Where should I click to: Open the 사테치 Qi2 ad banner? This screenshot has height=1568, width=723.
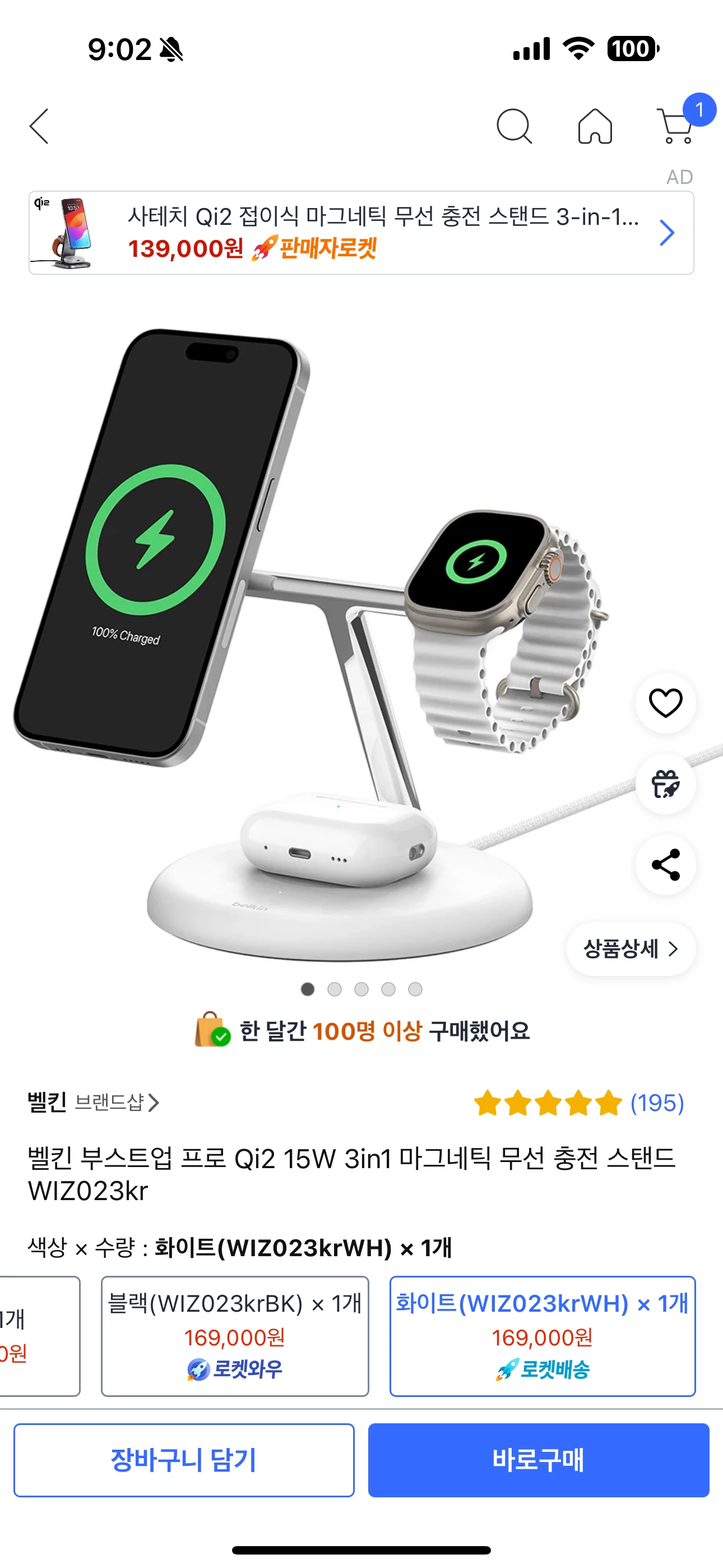(x=361, y=233)
